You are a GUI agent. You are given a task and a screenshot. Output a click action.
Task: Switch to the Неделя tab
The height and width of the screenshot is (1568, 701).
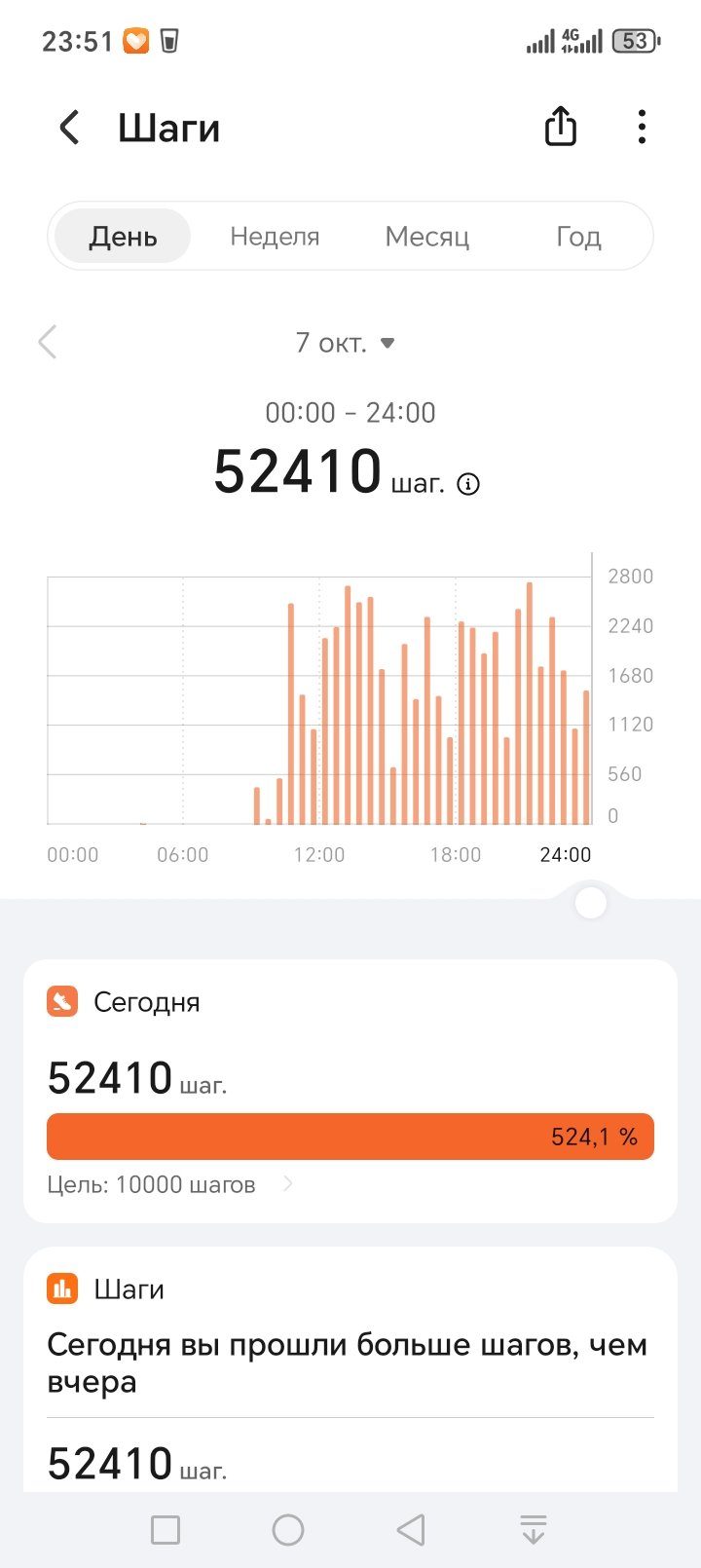(275, 237)
